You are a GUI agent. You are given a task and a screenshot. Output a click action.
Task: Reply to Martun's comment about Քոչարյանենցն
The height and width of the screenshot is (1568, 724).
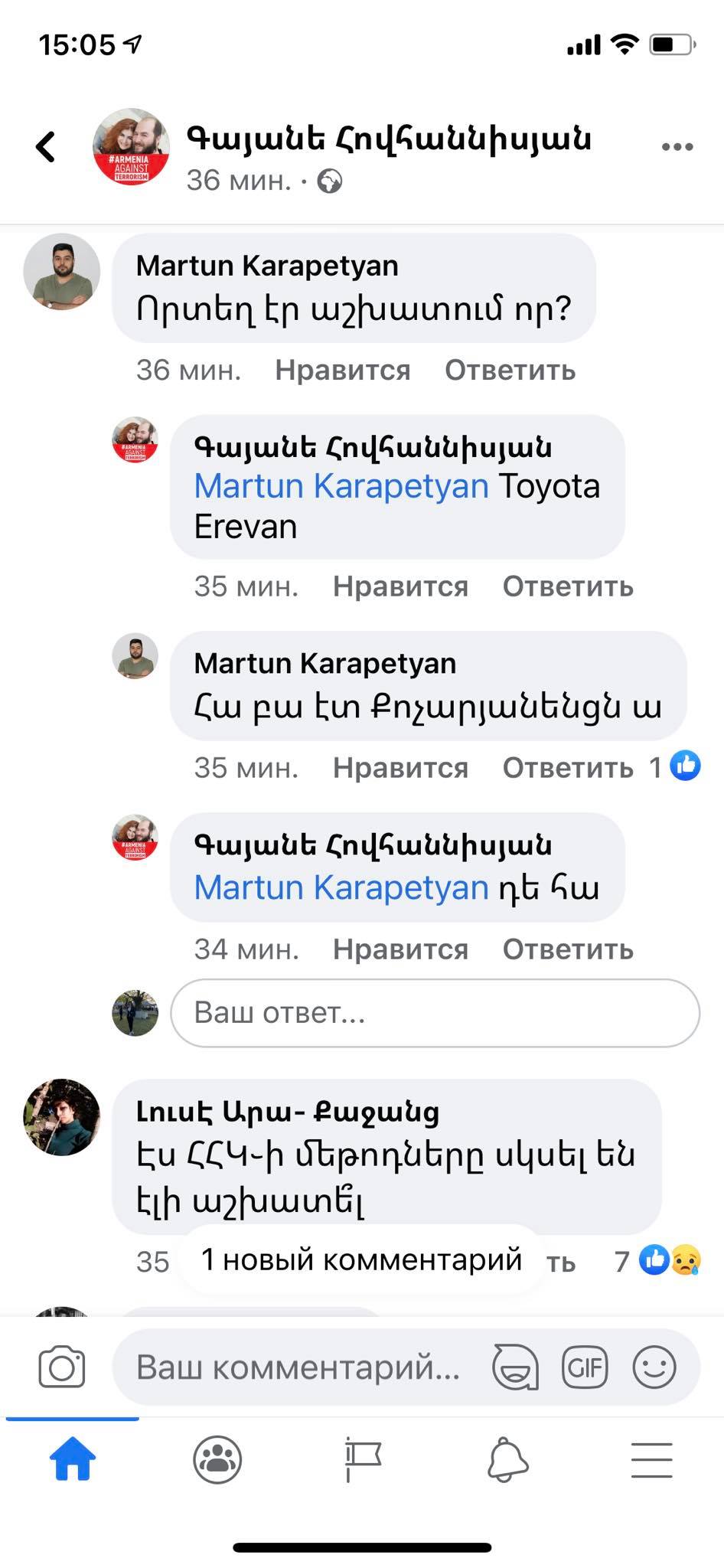pos(567,768)
